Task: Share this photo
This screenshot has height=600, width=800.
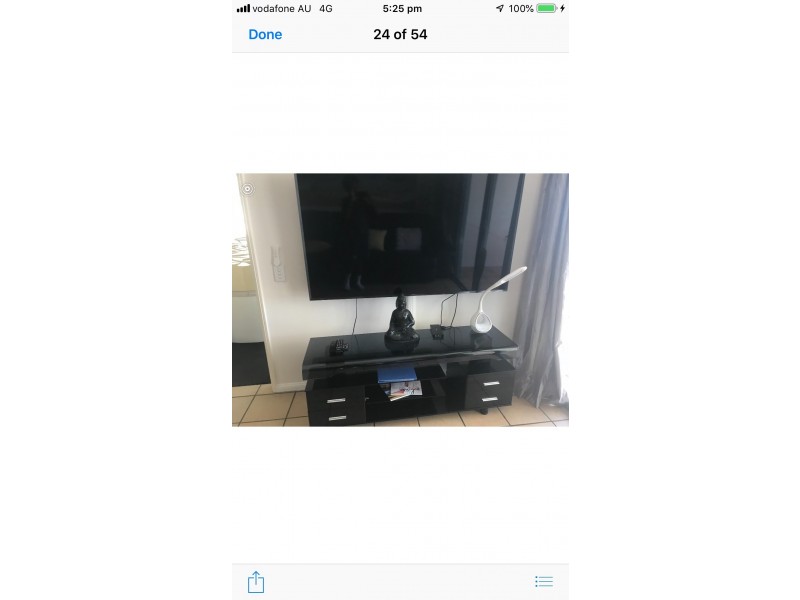Action: point(256,581)
